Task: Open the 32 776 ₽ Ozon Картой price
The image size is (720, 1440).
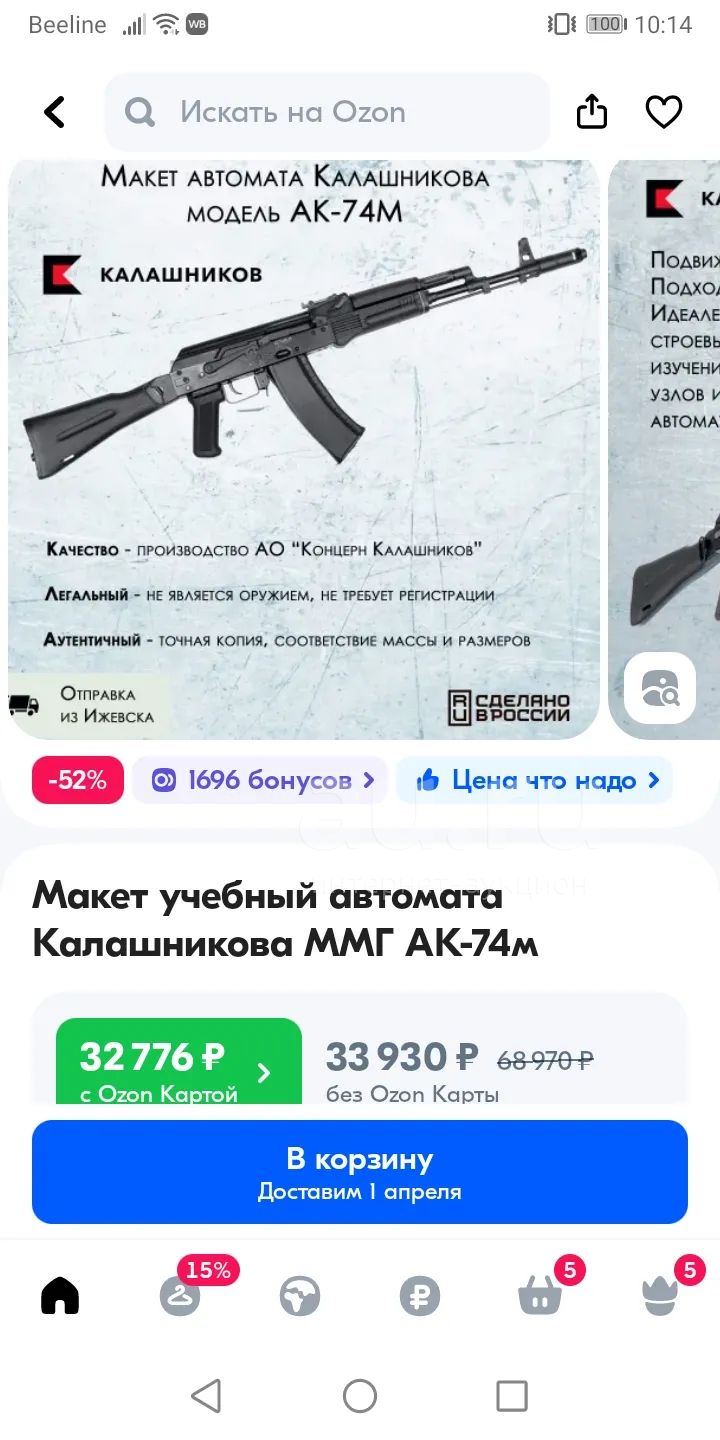Action: coord(179,1062)
